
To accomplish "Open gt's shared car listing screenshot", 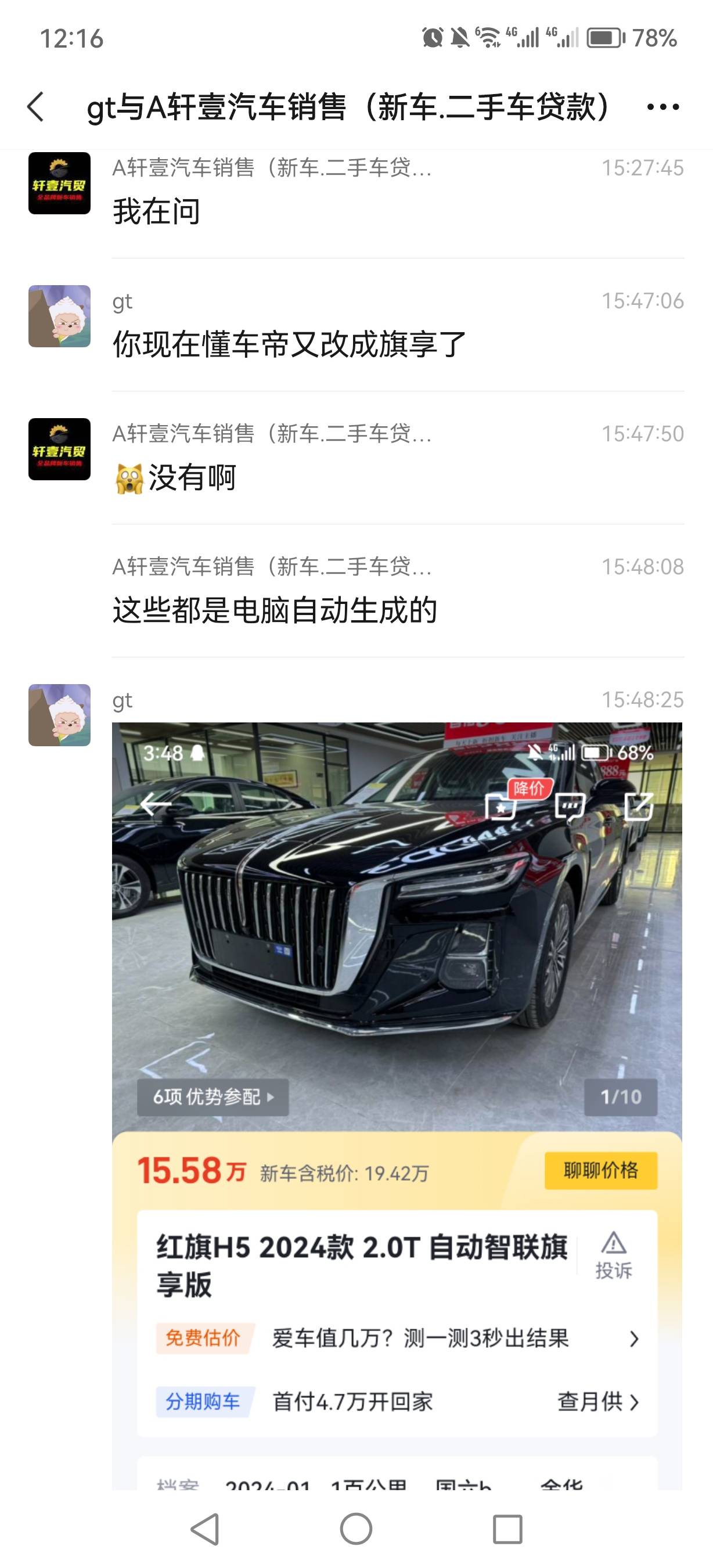I will click(x=397, y=1105).
